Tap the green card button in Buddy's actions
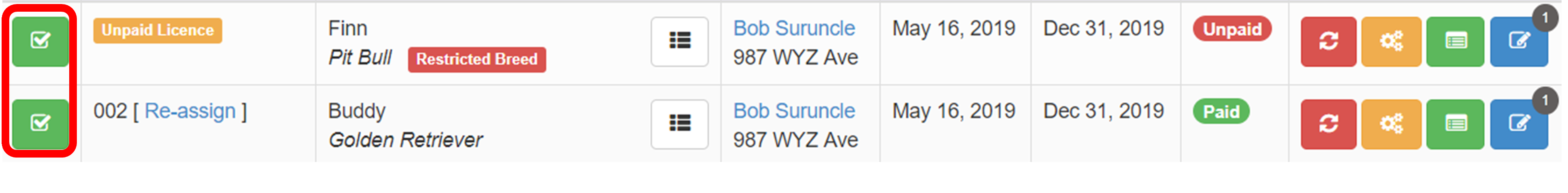 1455,124
